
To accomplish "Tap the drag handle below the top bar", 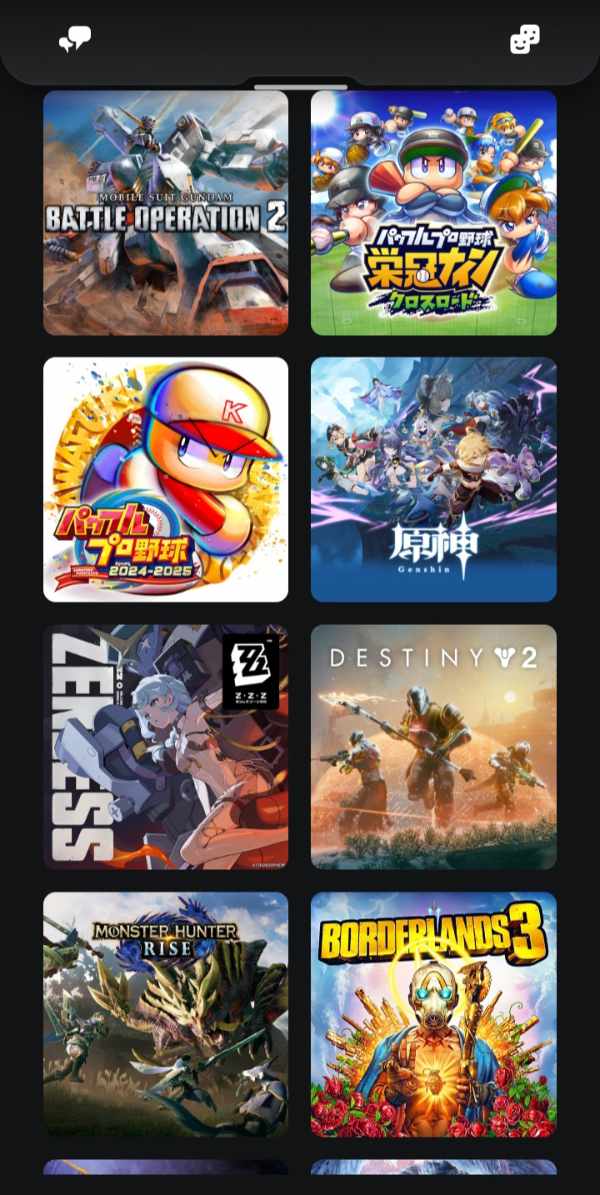I will pyautogui.click(x=300, y=87).
